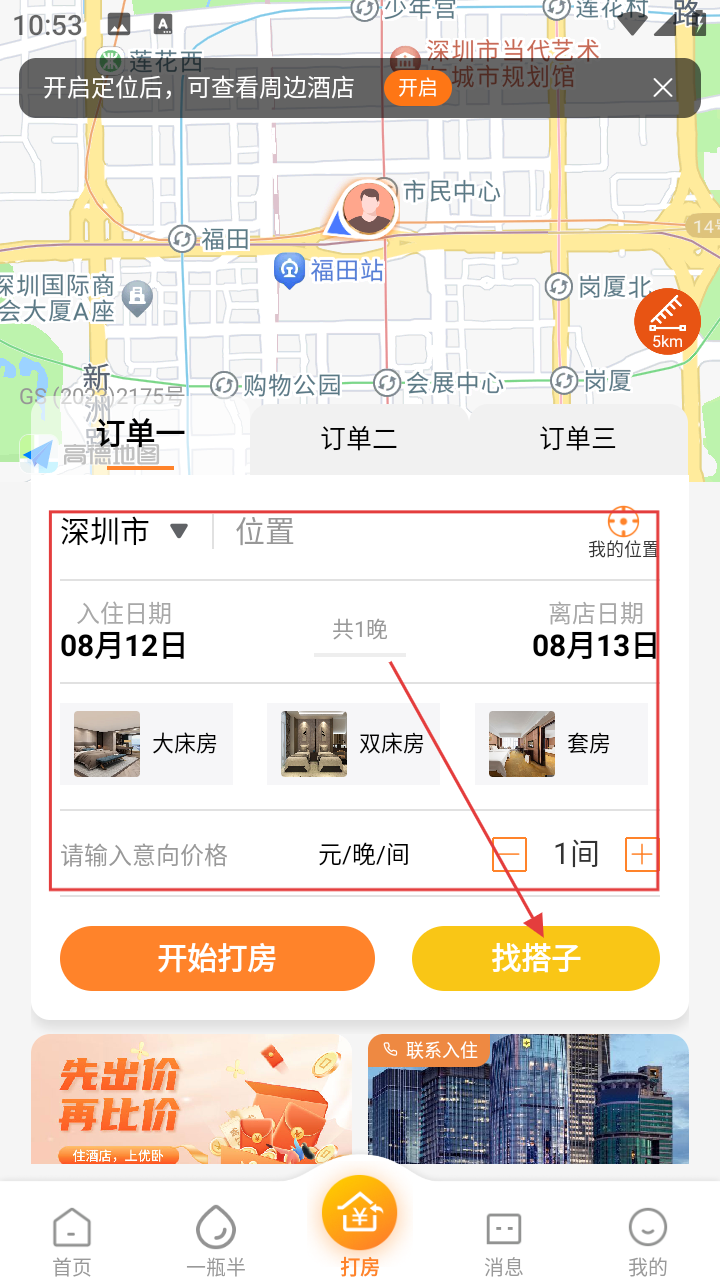Decrease the room count
This screenshot has height=1280, width=720.
coord(509,855)
